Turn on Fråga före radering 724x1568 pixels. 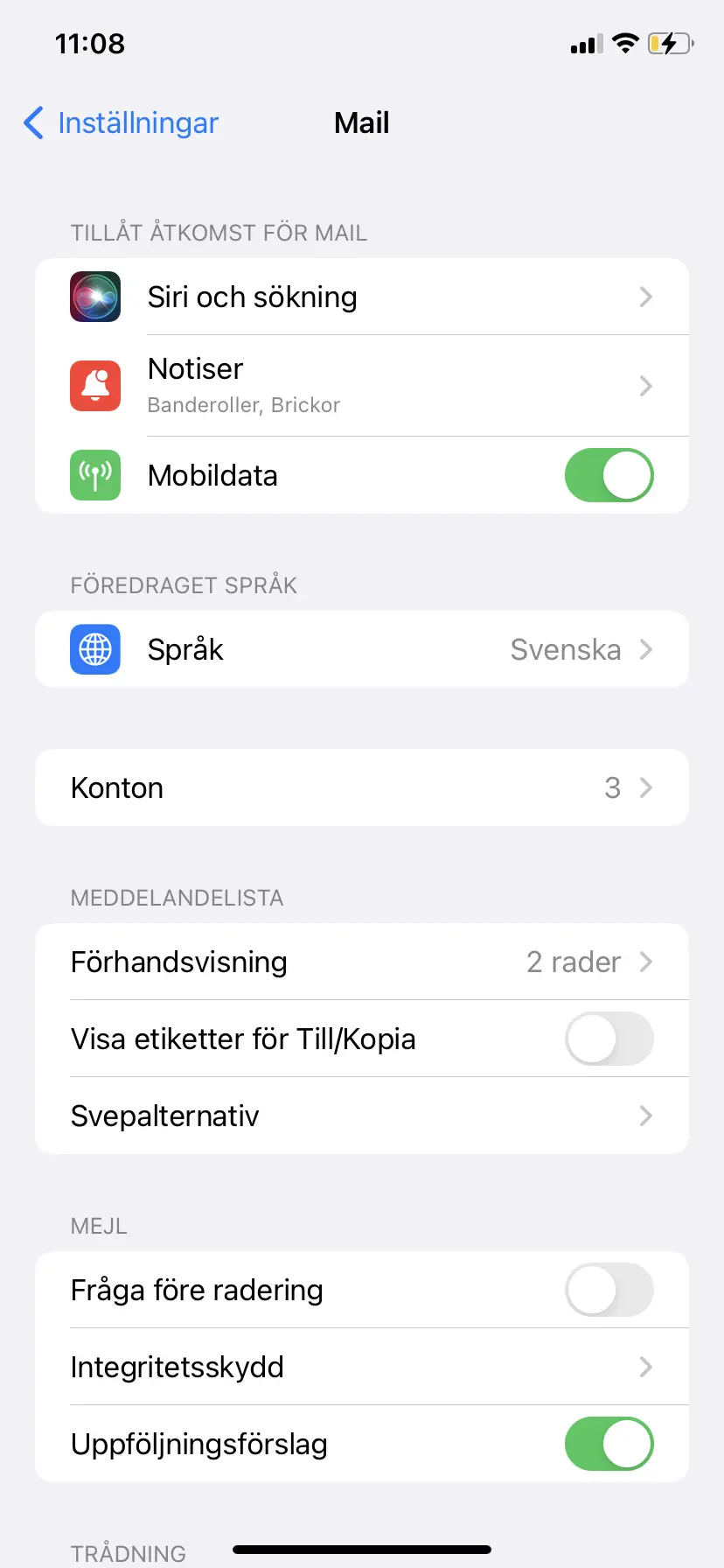click(x=609, y=1290)
